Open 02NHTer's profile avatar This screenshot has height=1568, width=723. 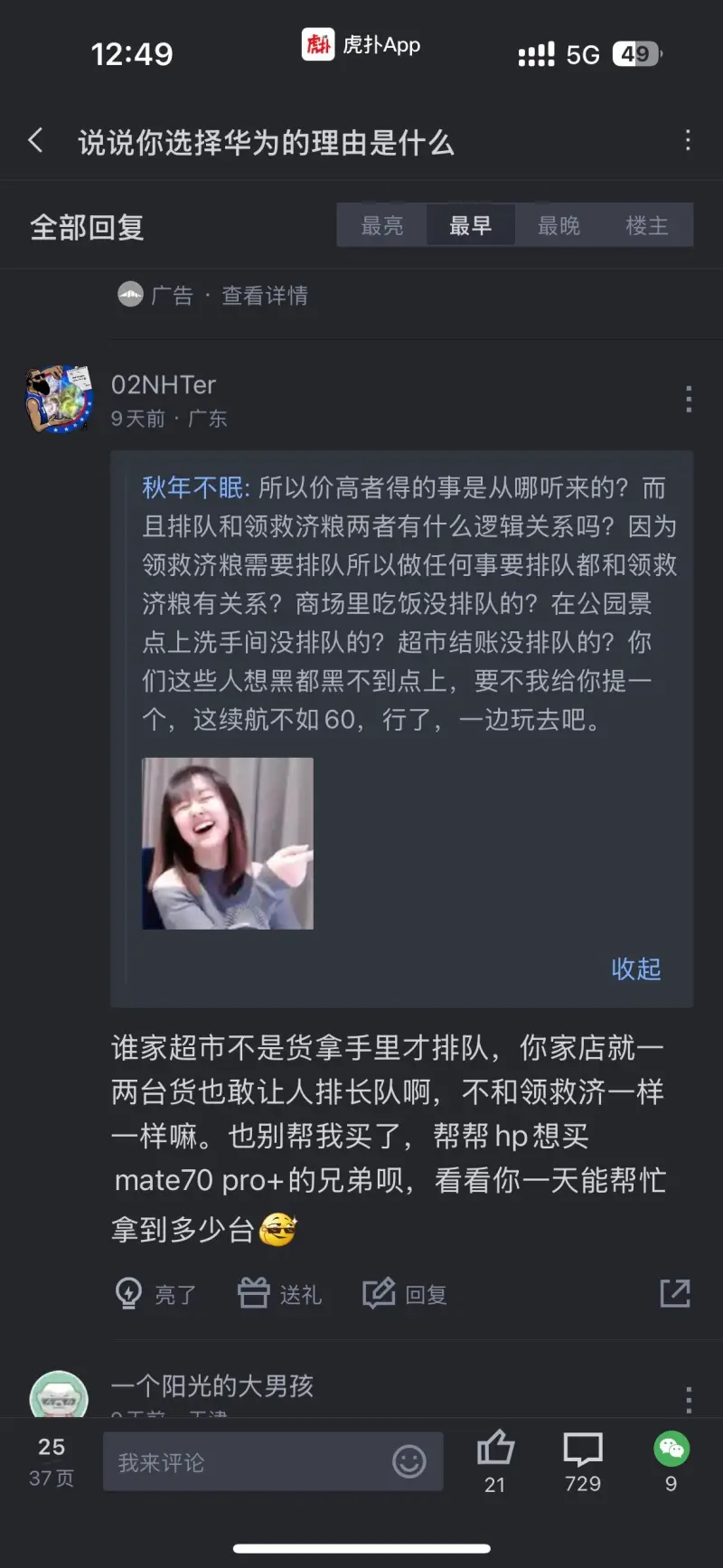[x=60, y=399]
